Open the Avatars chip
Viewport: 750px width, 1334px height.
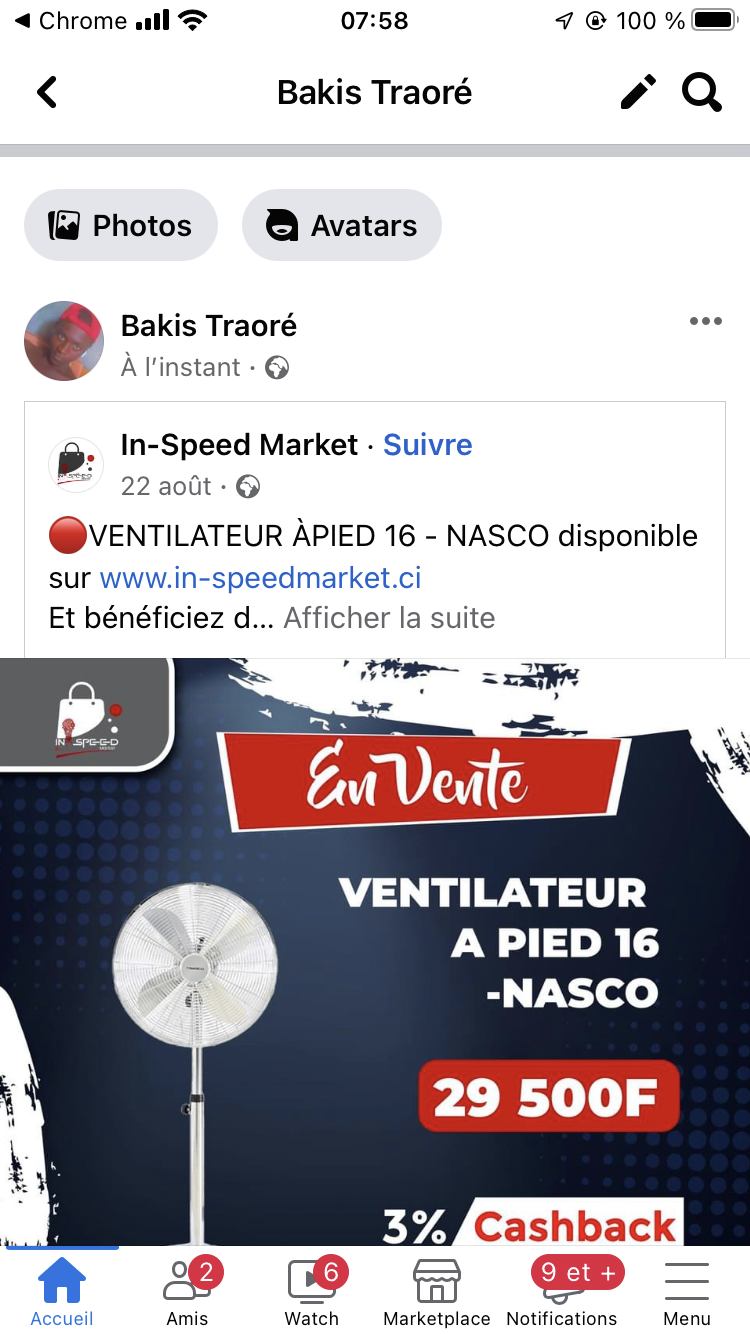click(342, 226)
